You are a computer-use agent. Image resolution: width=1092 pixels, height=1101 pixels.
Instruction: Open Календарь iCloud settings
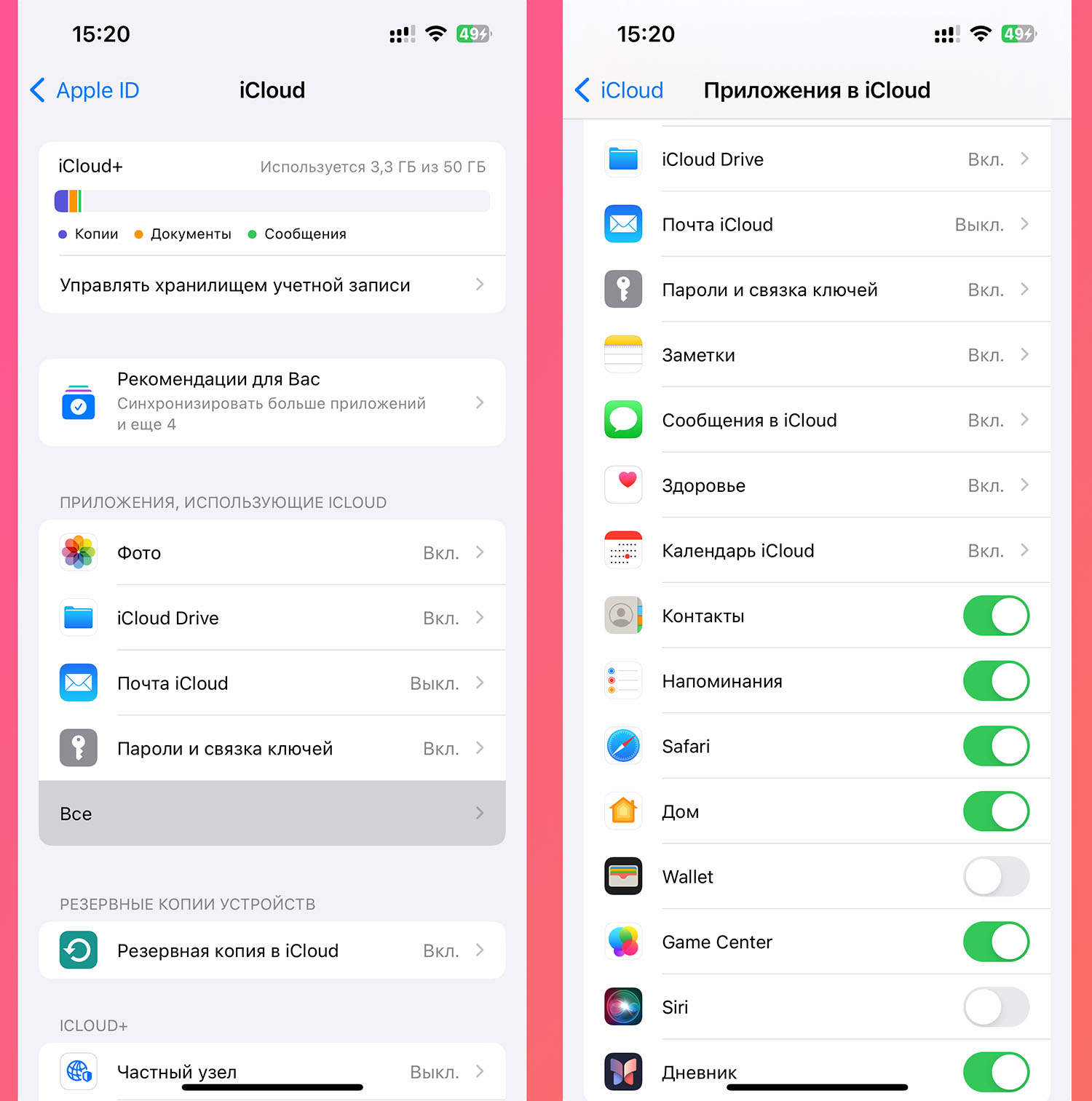coord(816,550)
